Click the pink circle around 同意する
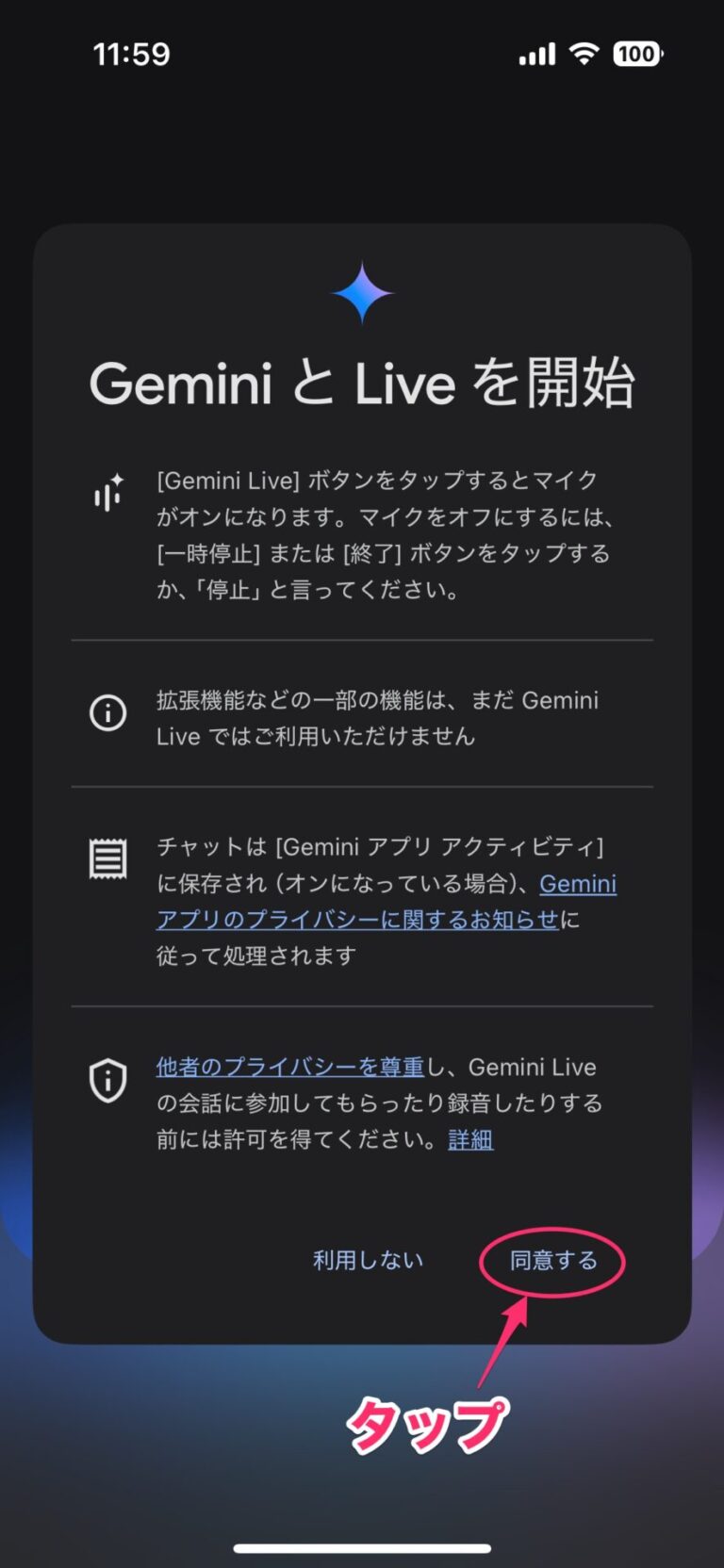724x1568 pixels. (x=551, y=1261)
